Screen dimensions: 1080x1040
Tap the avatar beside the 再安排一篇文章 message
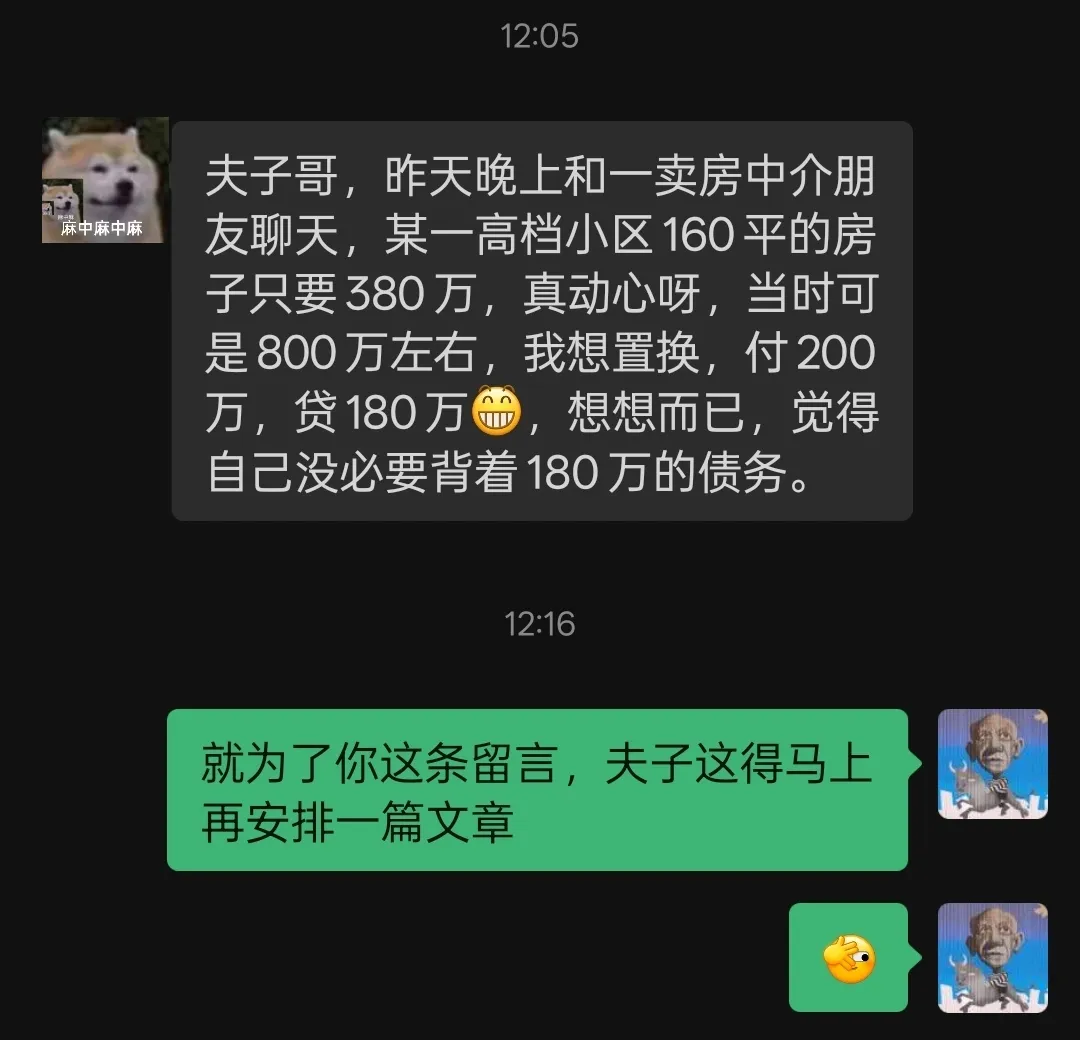point(992,764)
